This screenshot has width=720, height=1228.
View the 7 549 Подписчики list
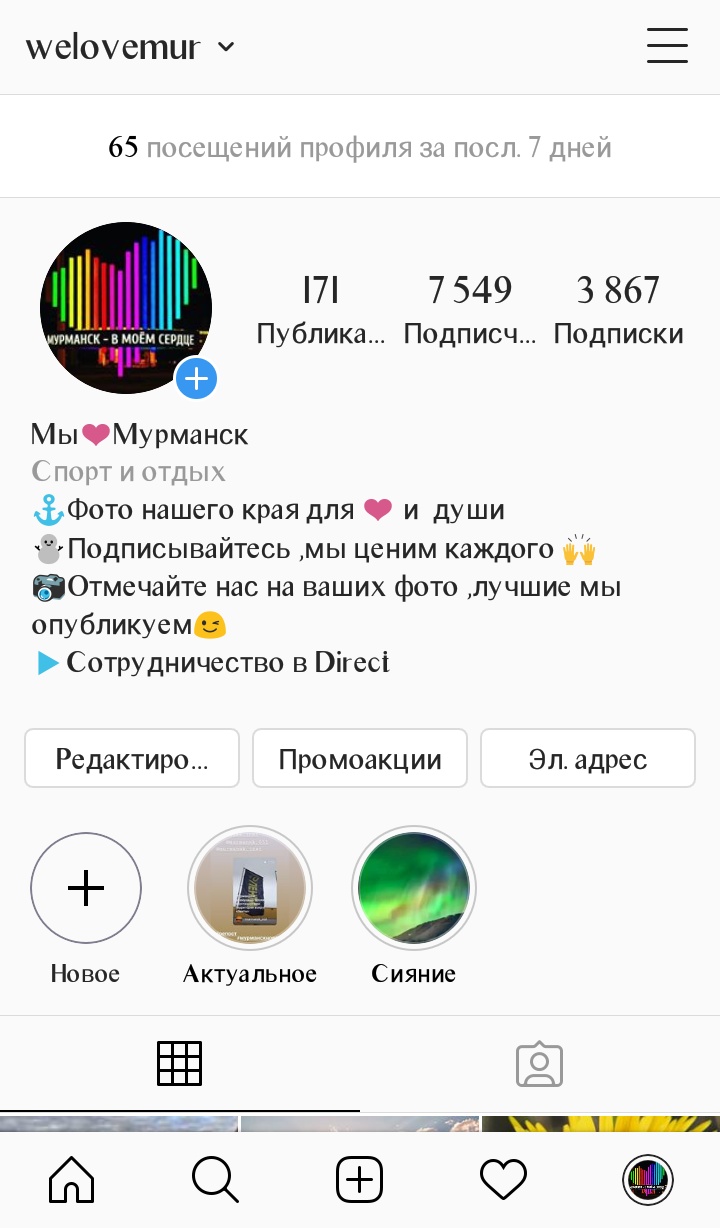click(x=470, y=308)
